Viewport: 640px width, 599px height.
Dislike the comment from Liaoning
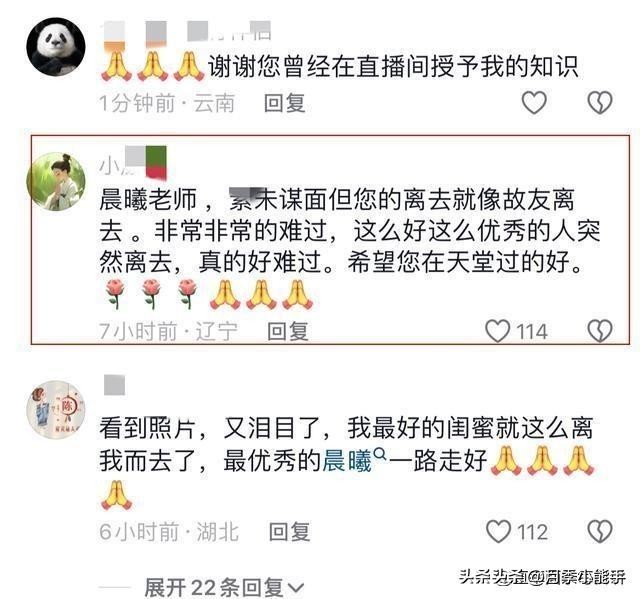click(599, 331)
